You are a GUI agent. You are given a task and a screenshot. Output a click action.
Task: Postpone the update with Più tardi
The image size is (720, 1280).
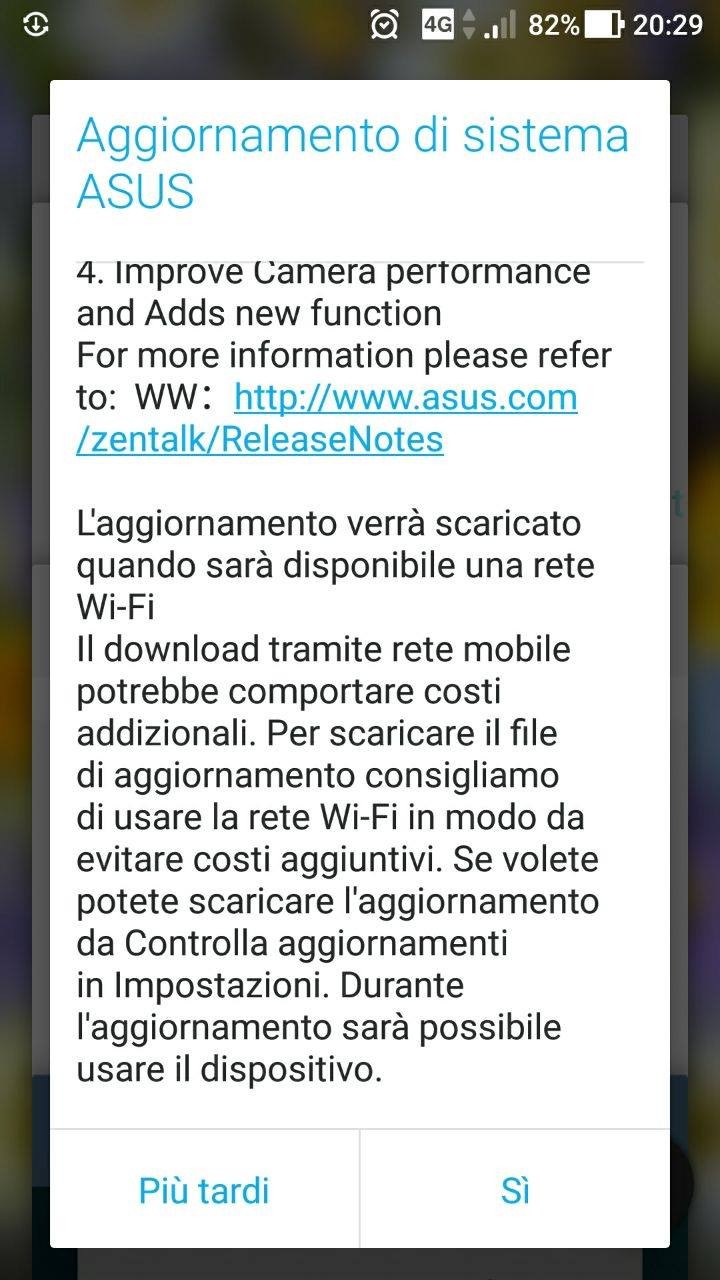[204, 1190]
